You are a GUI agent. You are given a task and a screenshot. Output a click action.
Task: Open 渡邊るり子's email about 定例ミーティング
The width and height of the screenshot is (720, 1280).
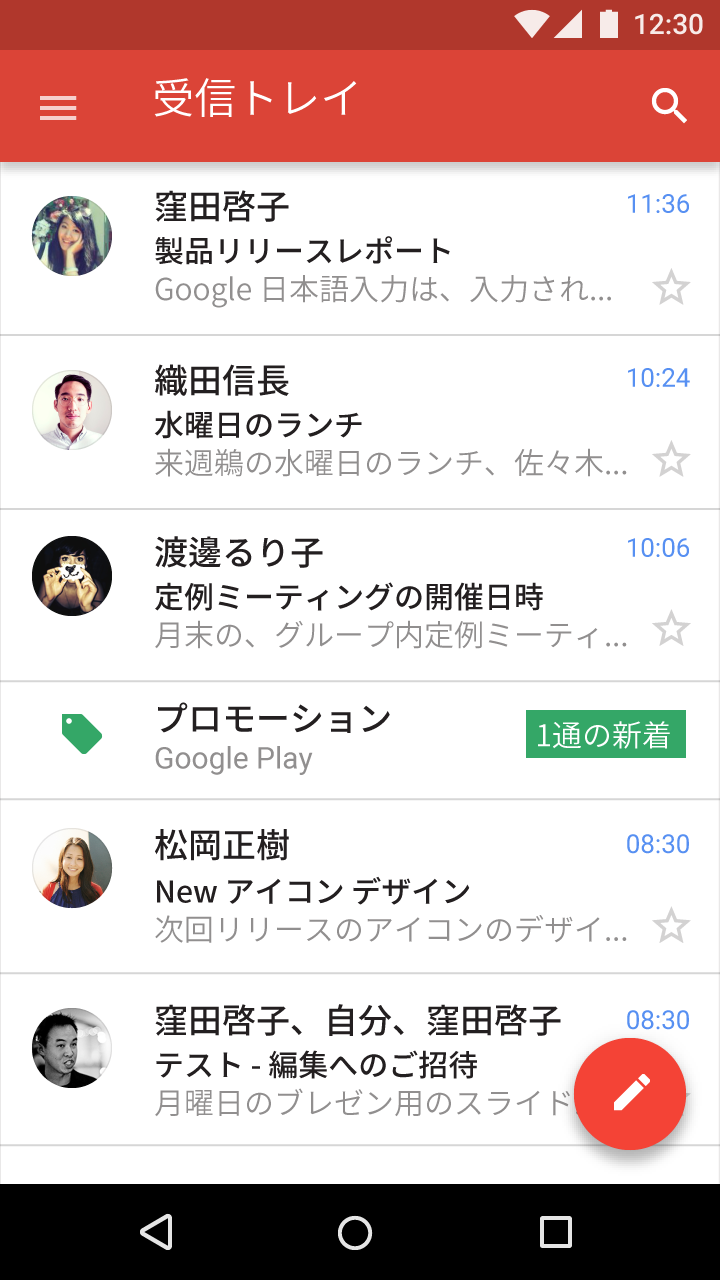(360, 596)
